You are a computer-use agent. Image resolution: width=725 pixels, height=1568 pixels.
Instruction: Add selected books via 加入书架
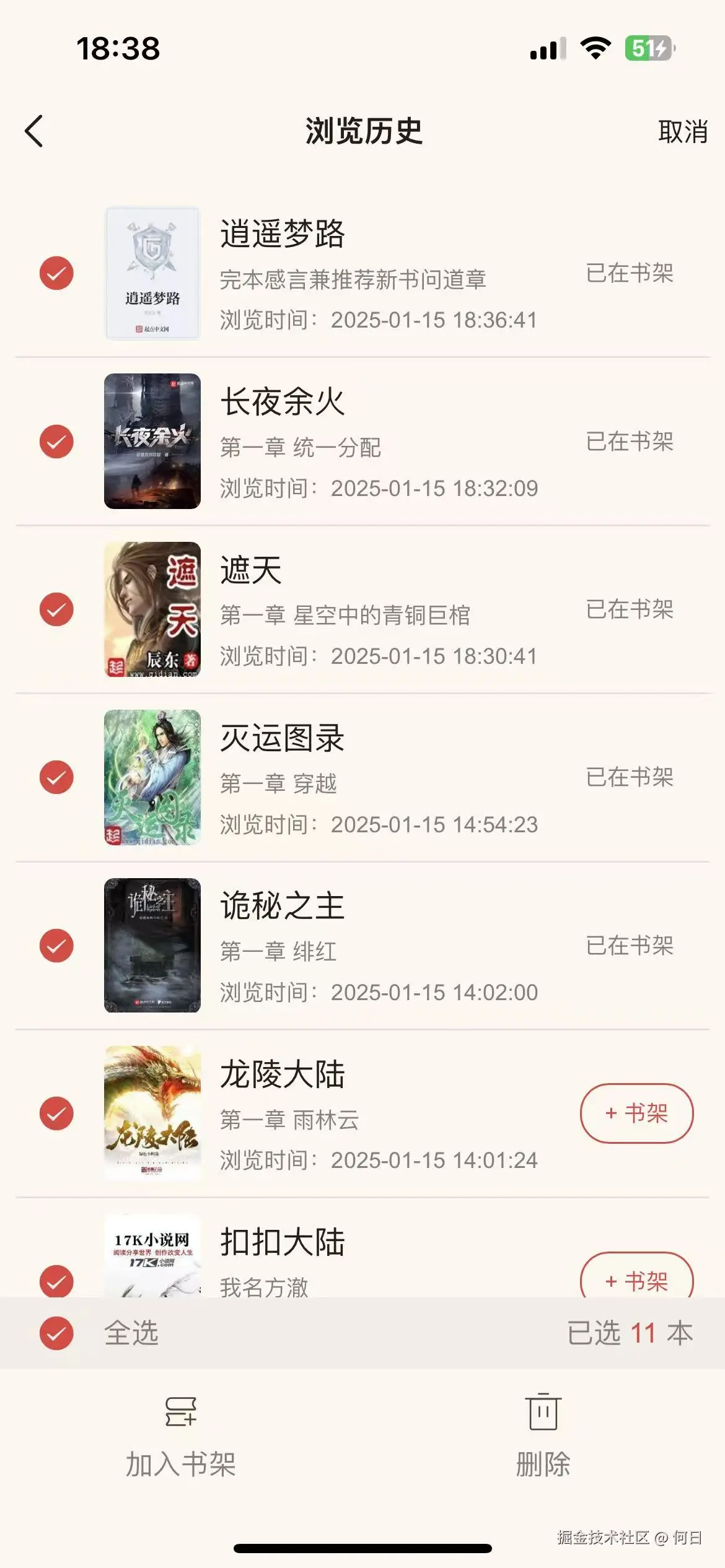[x=180, y=1437]
